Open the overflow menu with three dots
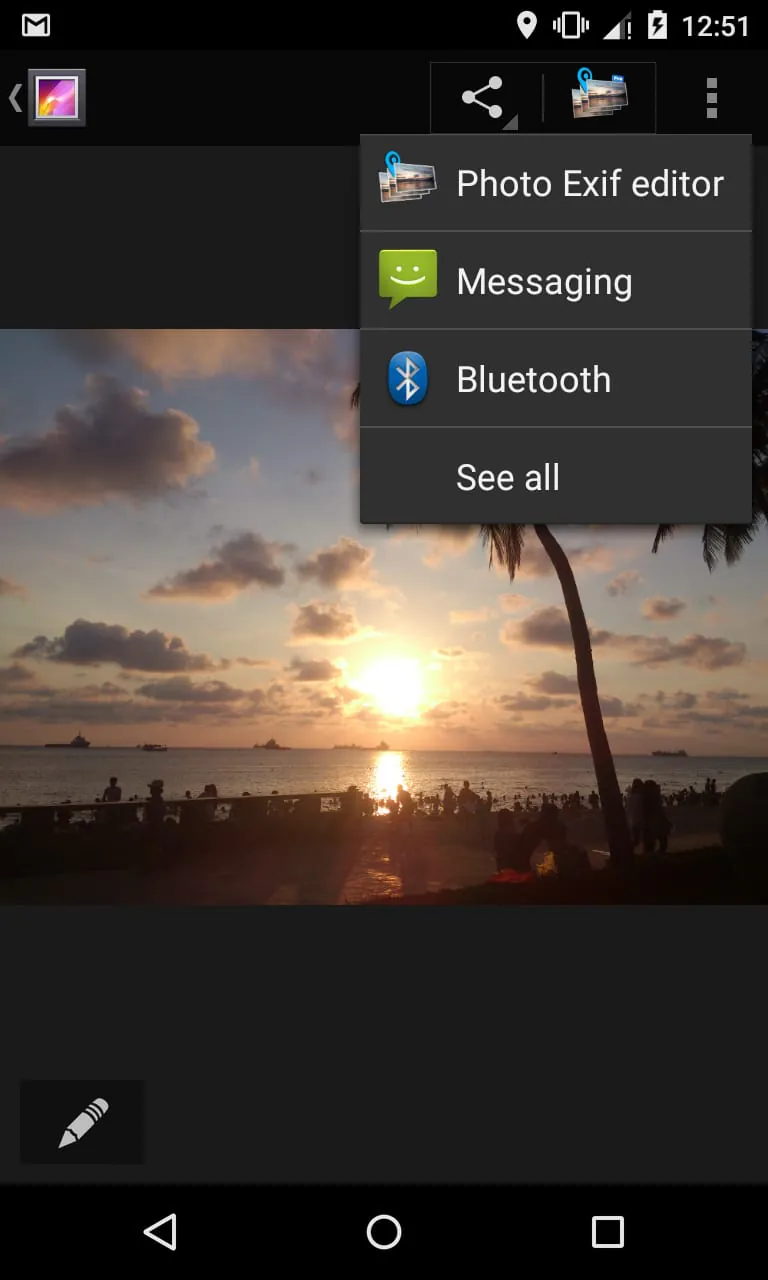Image resolution: width=768 pixels, height=1280 pixels. tap(711, 97)
